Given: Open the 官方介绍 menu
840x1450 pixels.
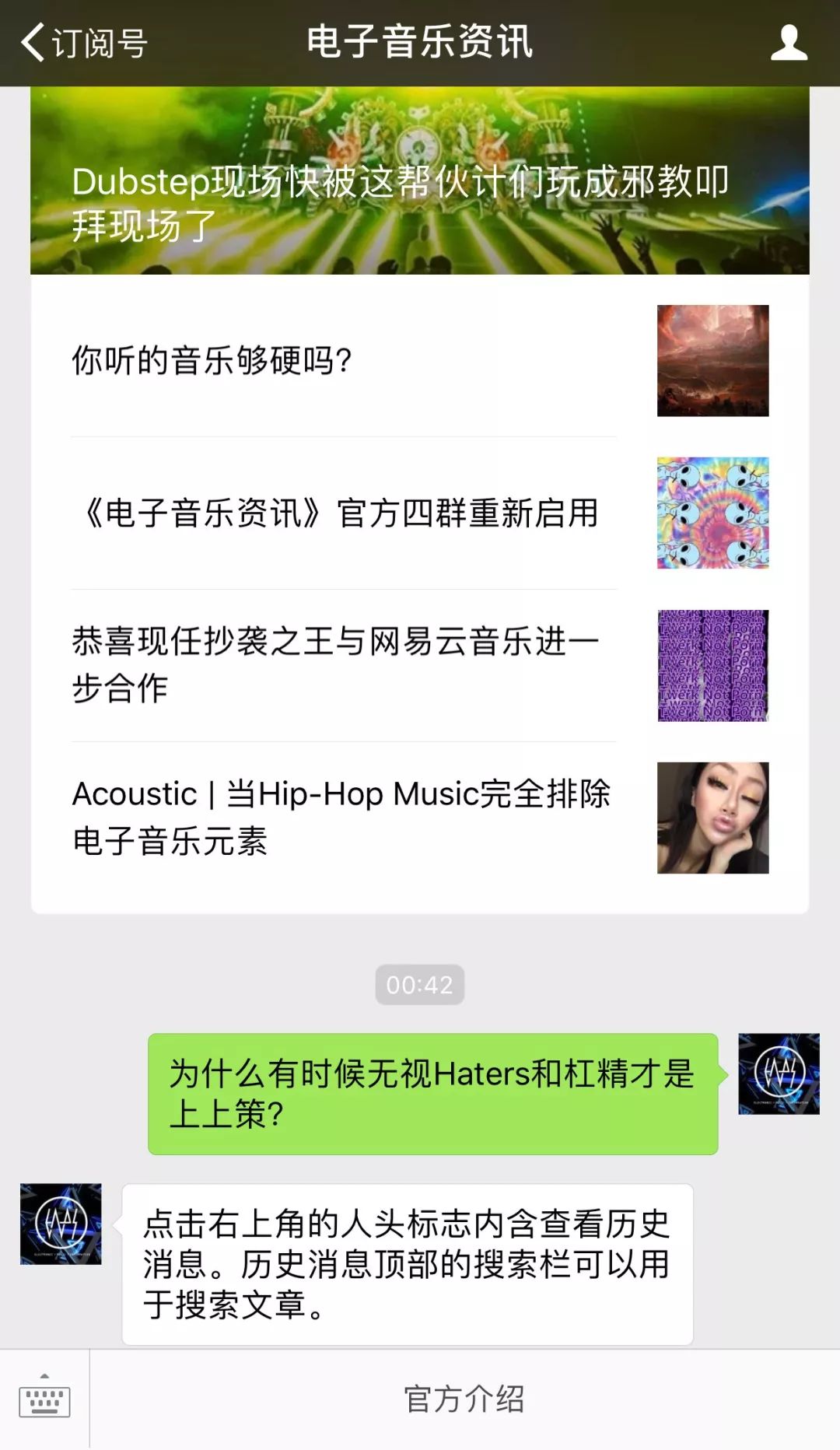Looking at the screenshot, I should [x=464, y=1399].
